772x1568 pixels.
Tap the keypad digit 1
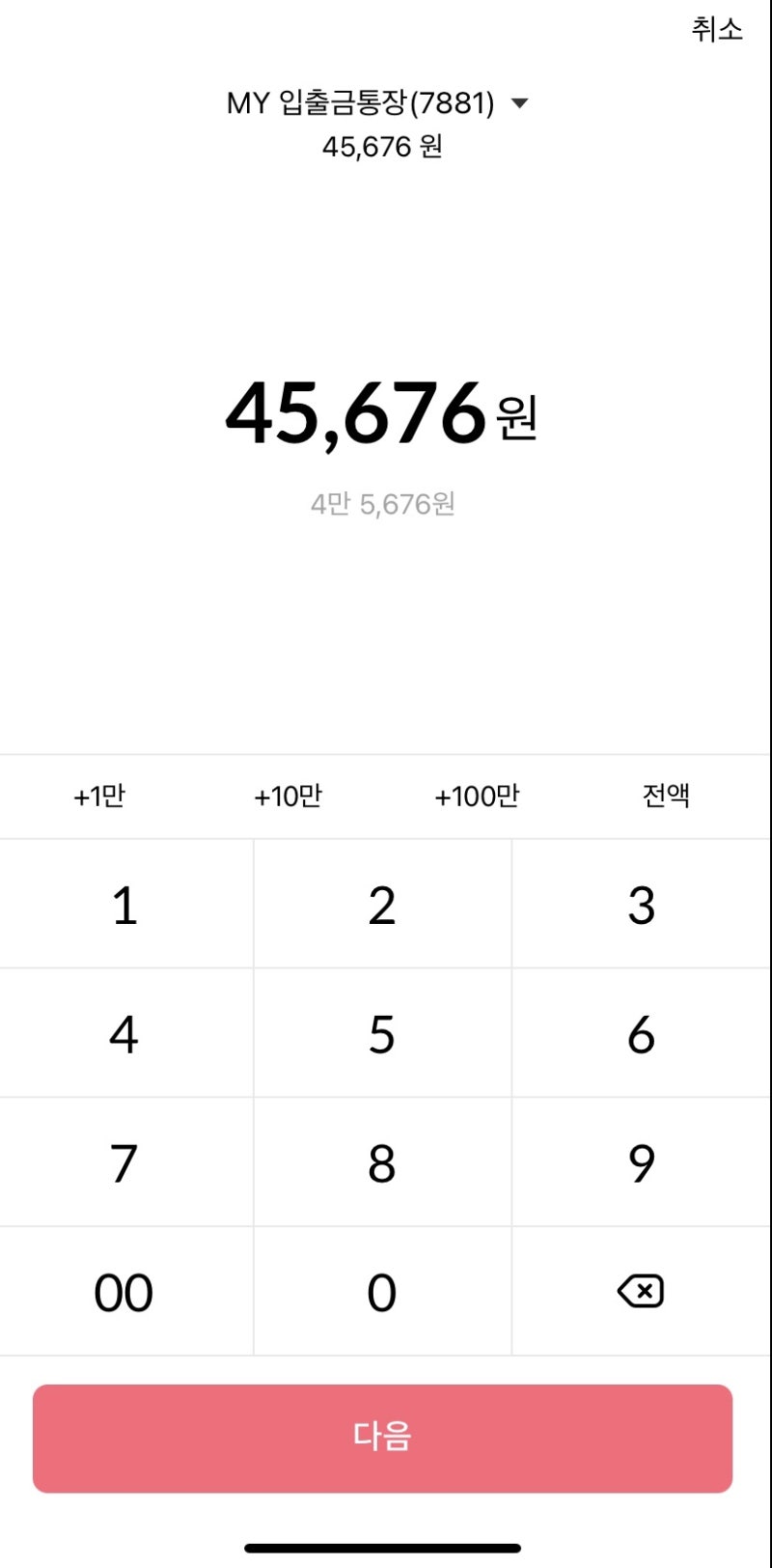click(124, 904)
